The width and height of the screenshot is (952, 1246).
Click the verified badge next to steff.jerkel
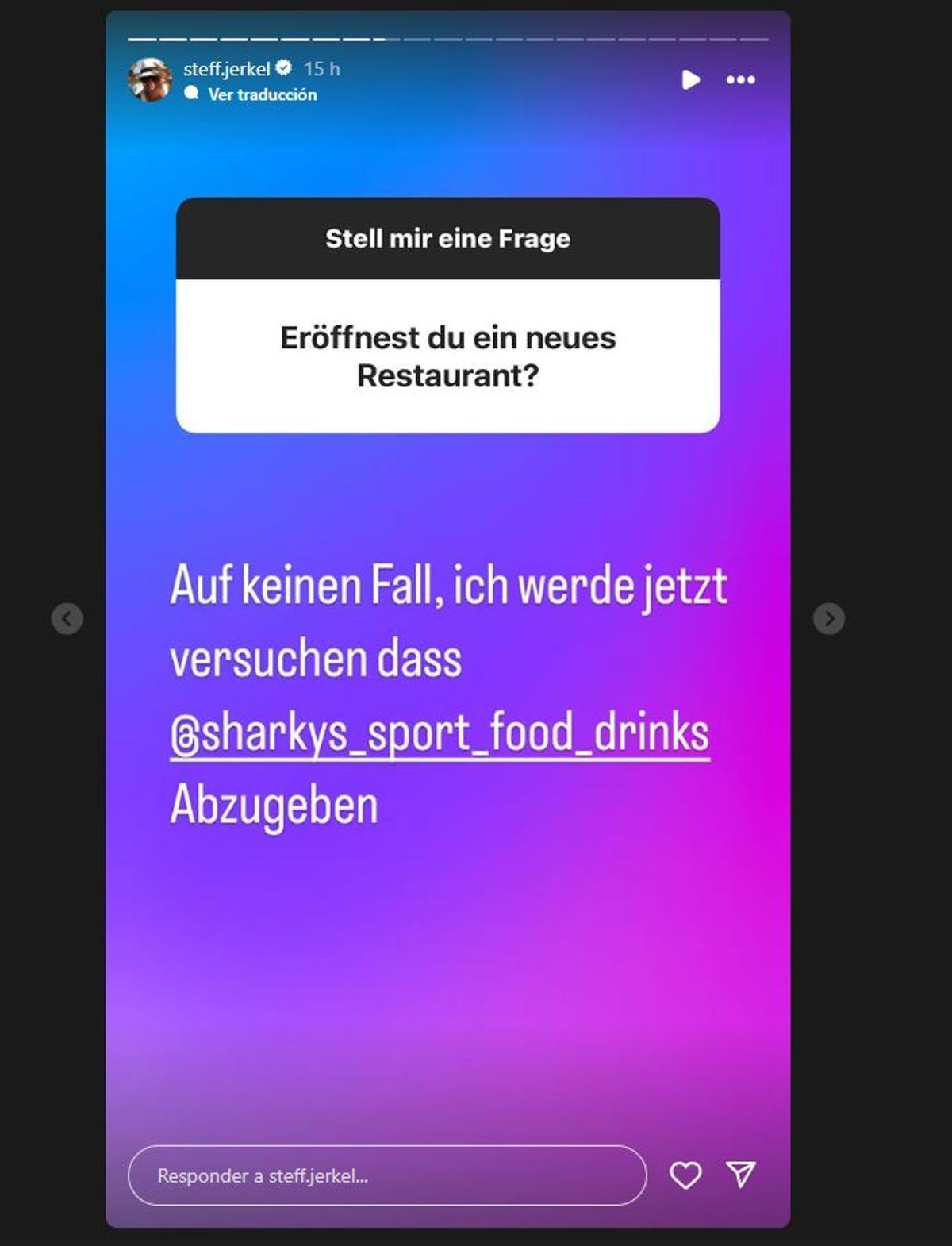tap(283, 68)
